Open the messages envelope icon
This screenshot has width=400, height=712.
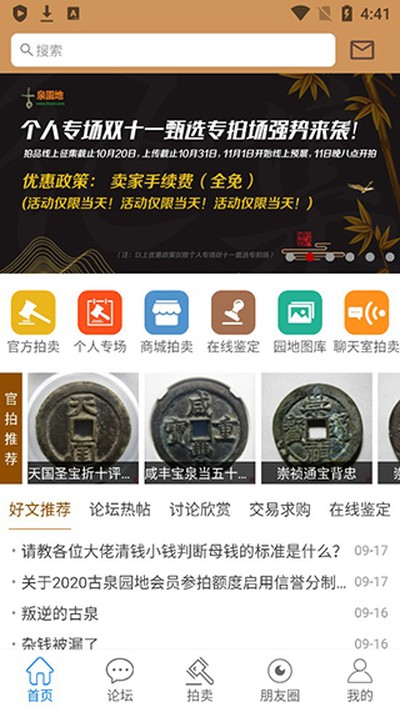coord(362,50)
